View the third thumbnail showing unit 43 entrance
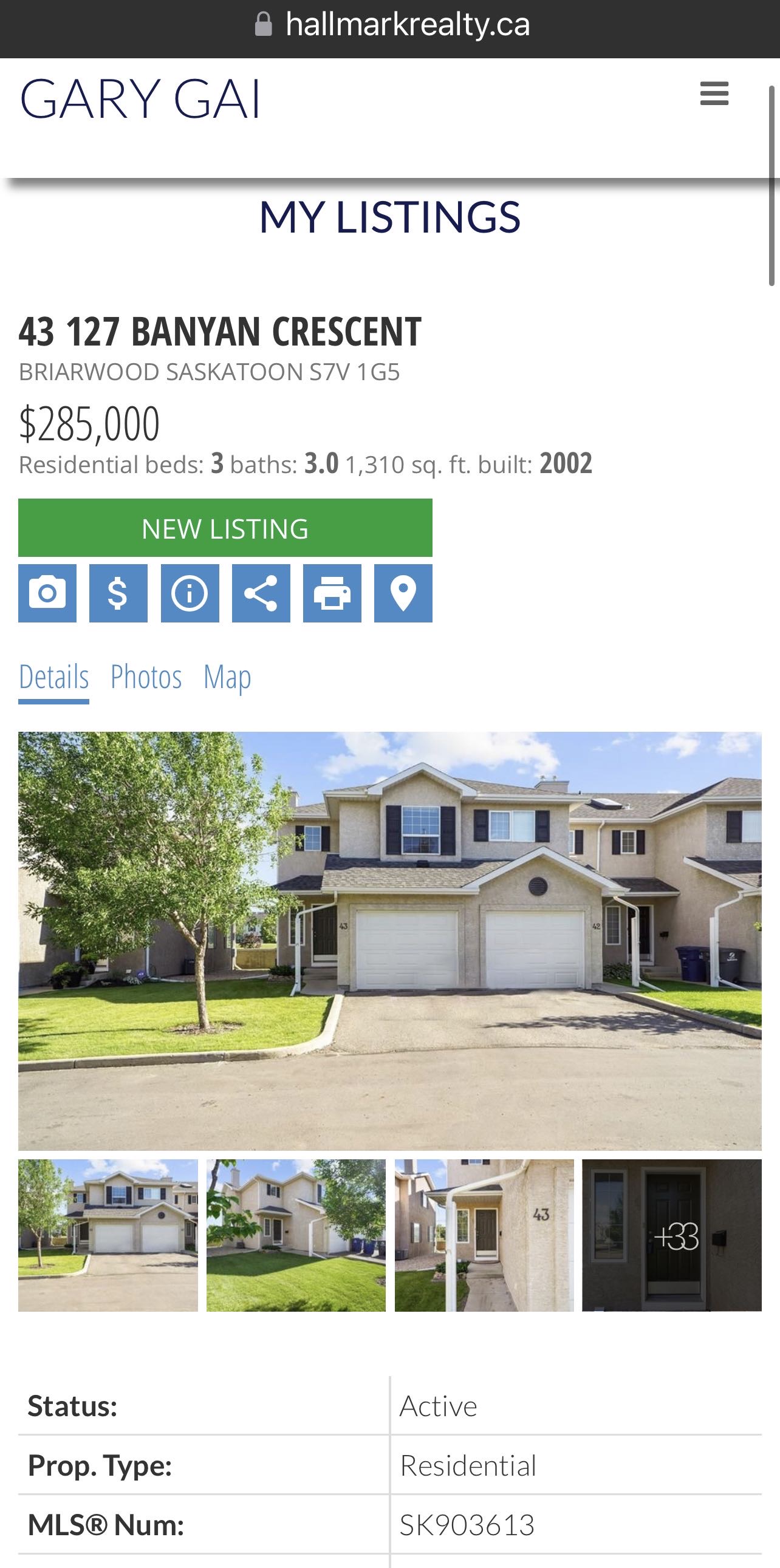780x1568 pixels. coord(484,1235)
